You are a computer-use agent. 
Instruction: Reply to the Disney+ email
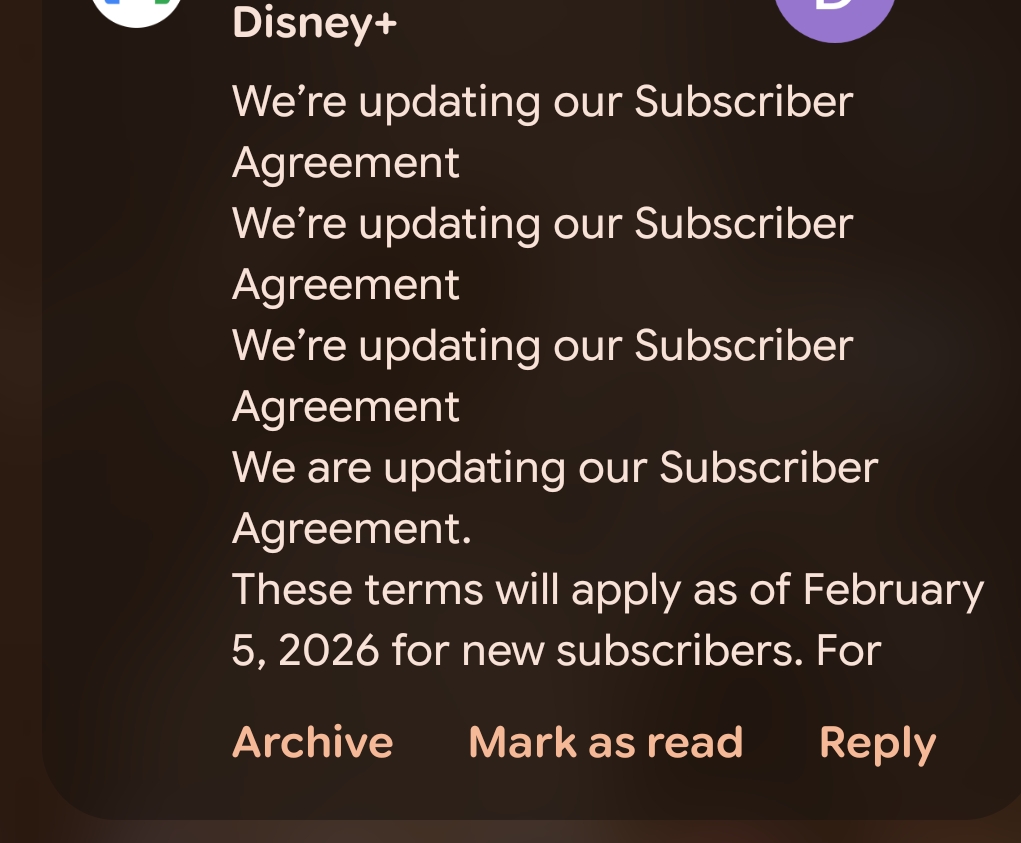pyautogui.click(x=877, y=742)
